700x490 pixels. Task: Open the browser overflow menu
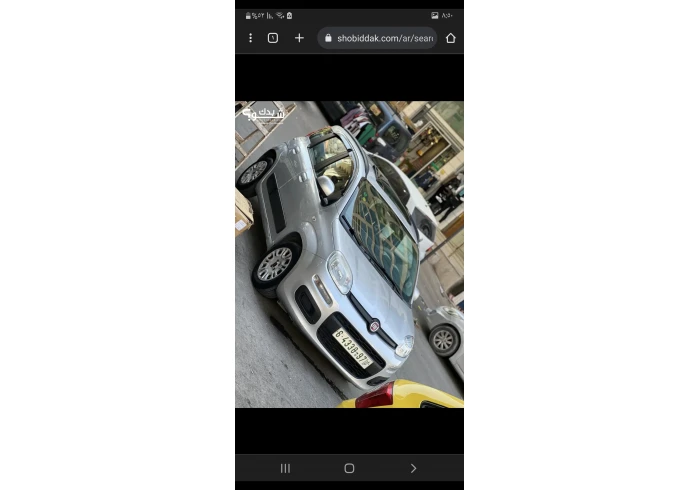click(x=250, y=38)
